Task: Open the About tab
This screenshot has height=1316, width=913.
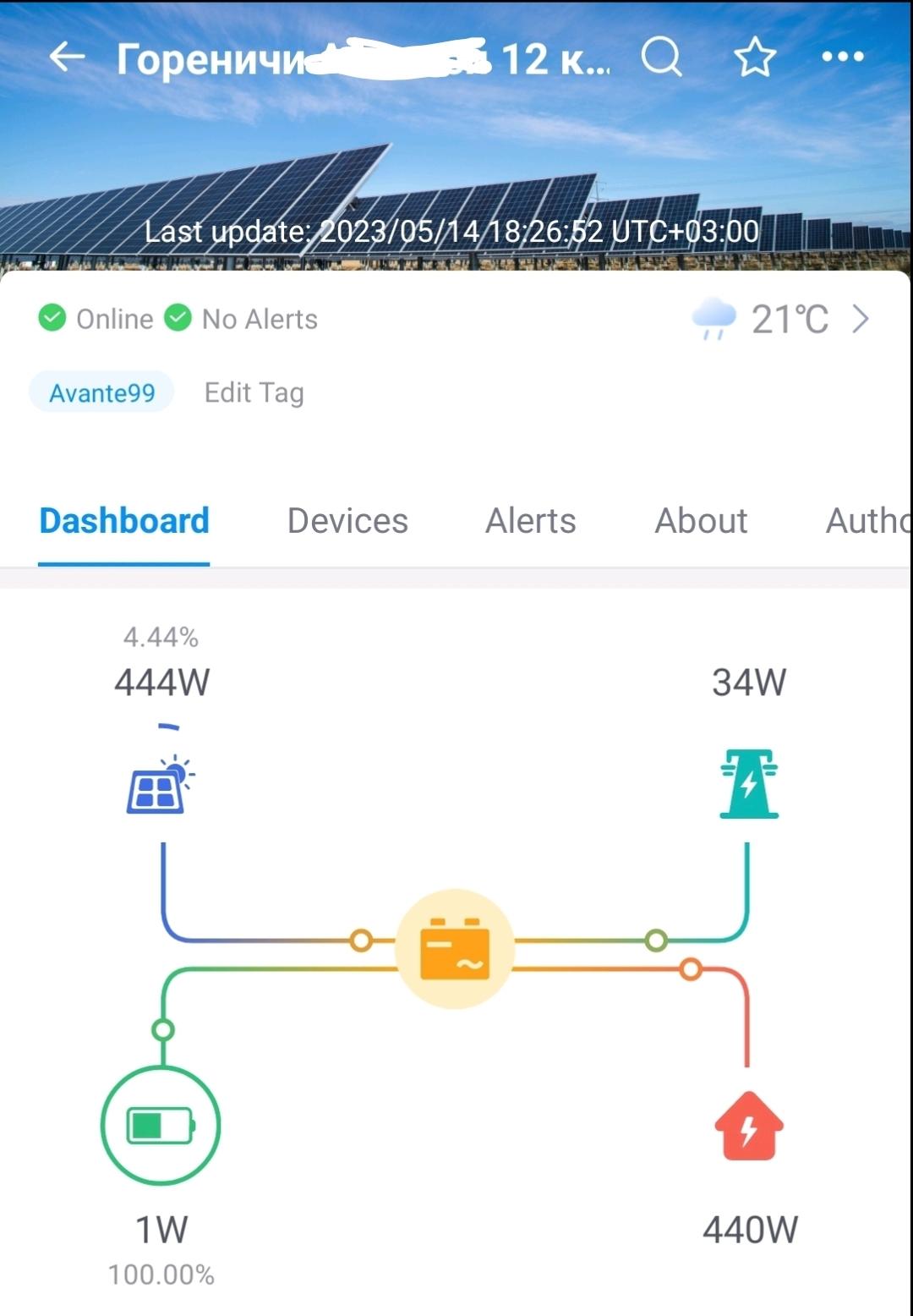Action: click(701, 521)
